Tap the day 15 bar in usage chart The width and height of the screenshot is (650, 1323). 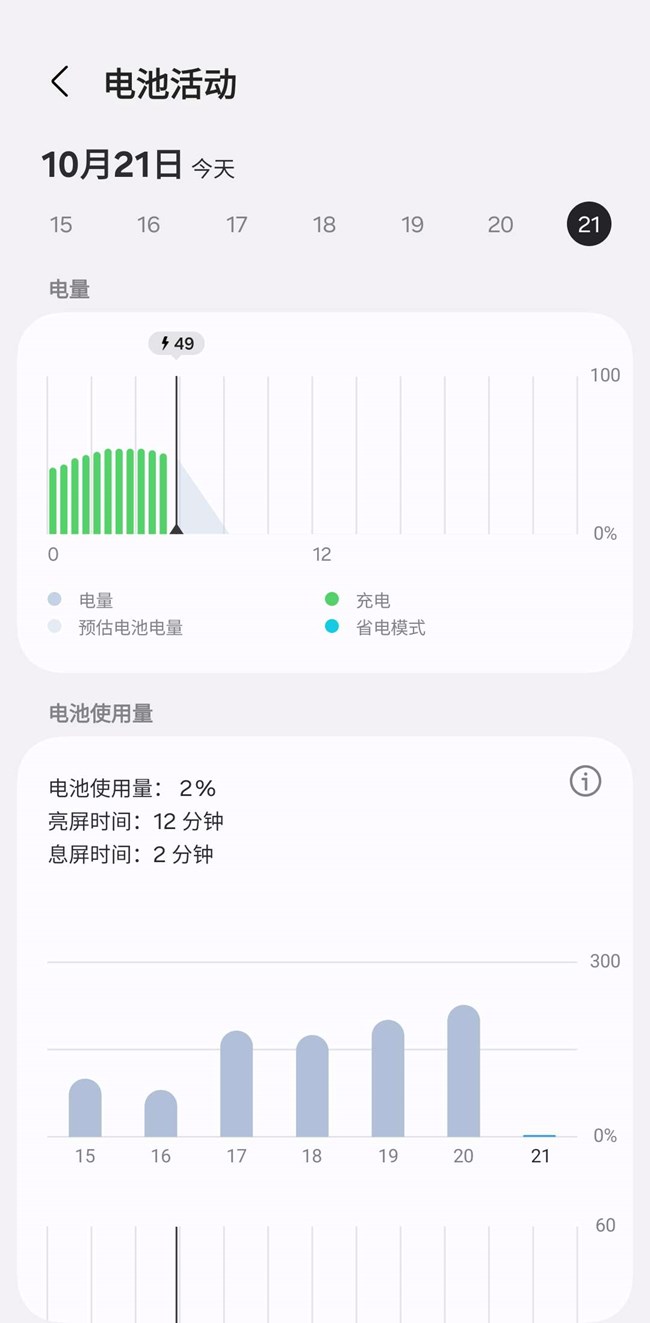[x=85, y=1108]
